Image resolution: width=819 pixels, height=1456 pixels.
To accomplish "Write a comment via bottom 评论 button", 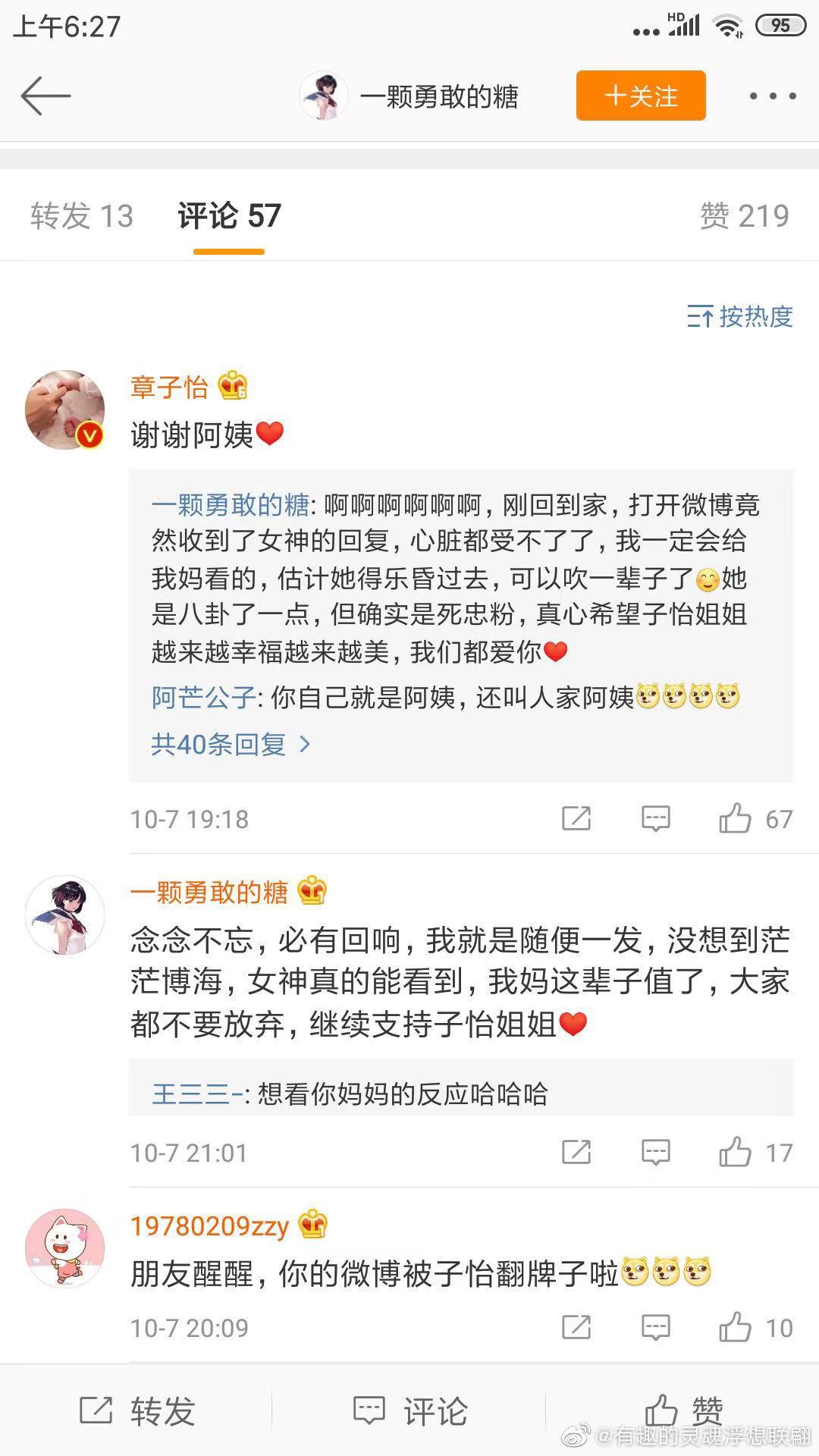I will [x=410, y=1411].
